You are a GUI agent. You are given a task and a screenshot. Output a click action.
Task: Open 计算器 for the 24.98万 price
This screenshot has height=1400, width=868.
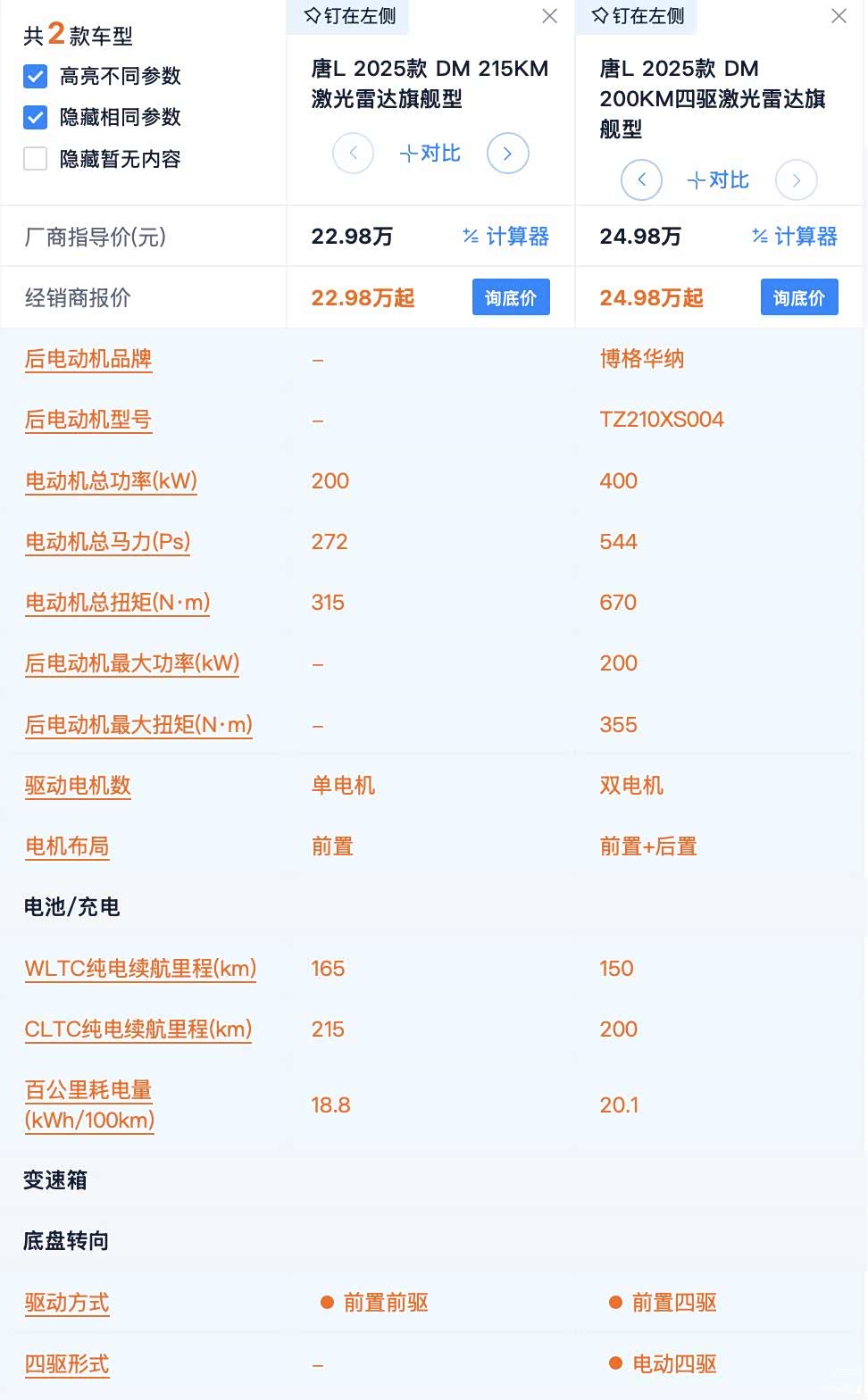click(x=795, y=237)
